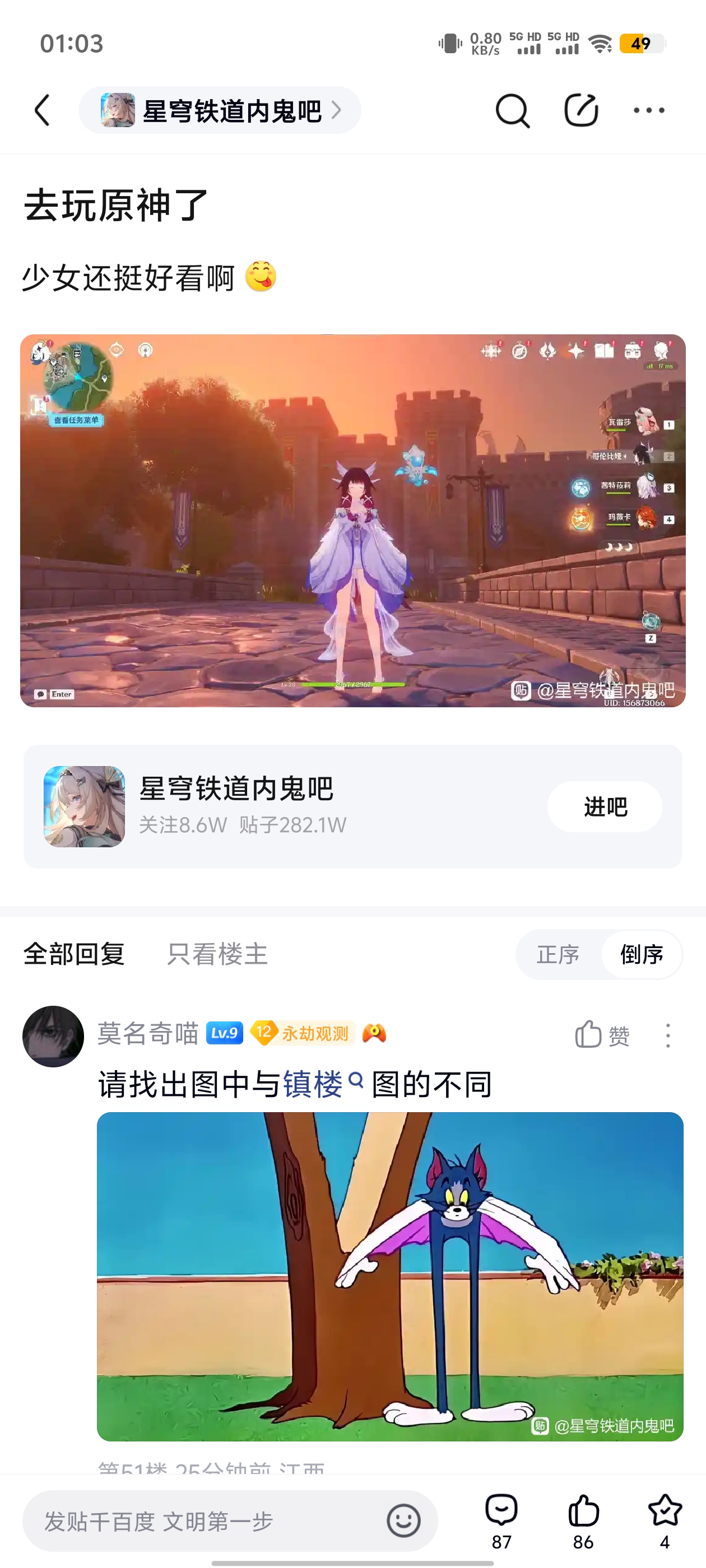Show only the poster's replies with 只看楼主

click(217, 954)
